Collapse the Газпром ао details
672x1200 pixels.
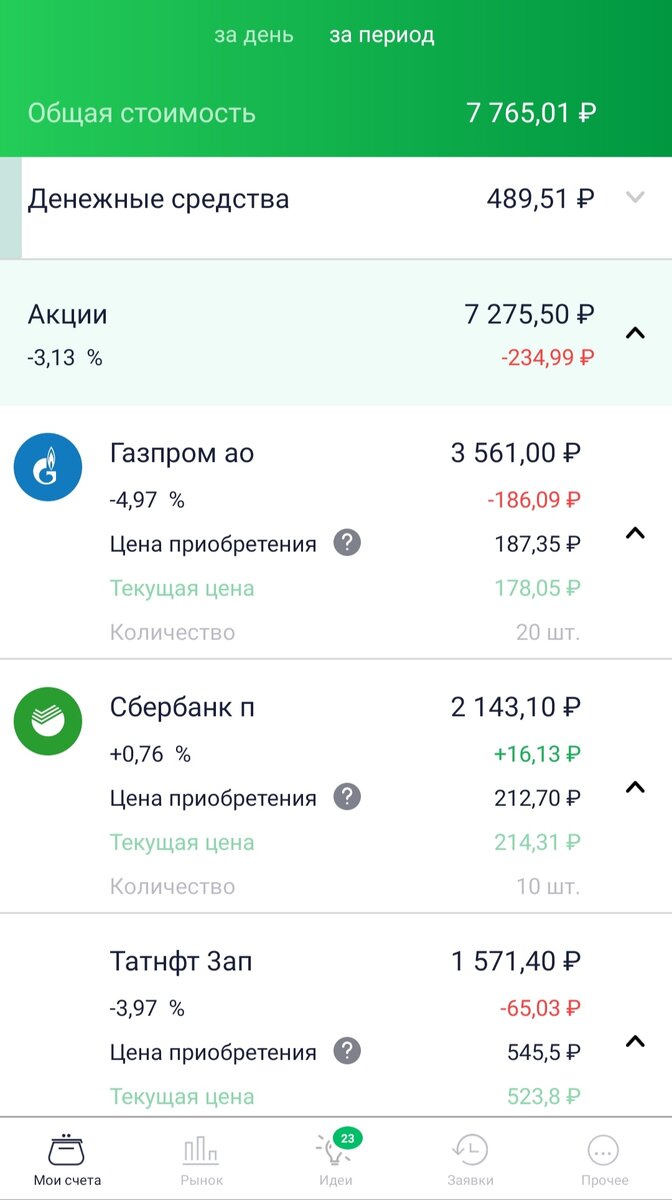point(635,533)
